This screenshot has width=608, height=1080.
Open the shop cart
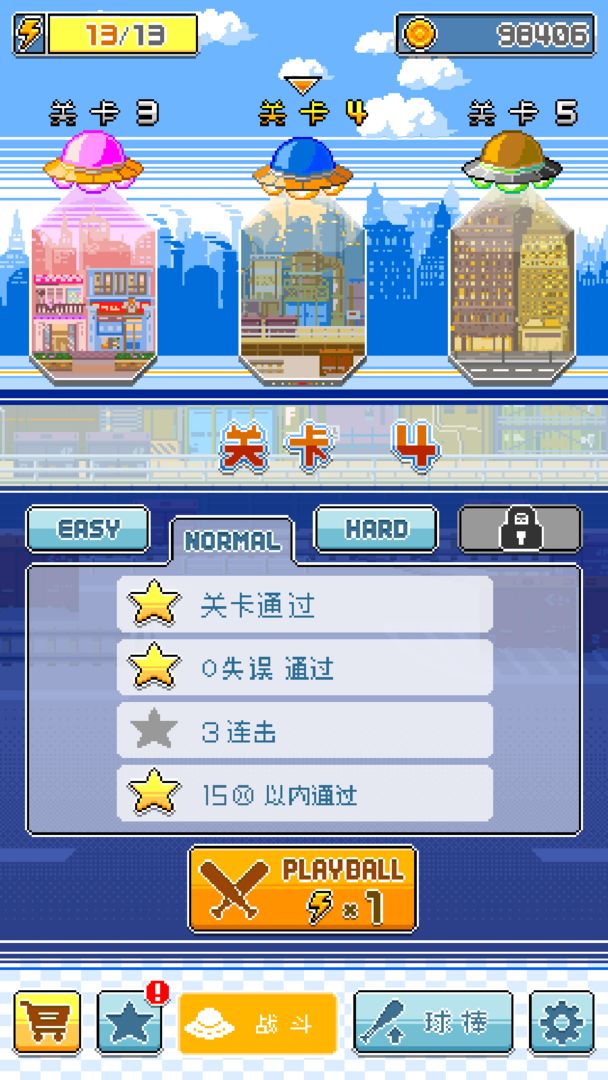click(x=48, y=1023)
